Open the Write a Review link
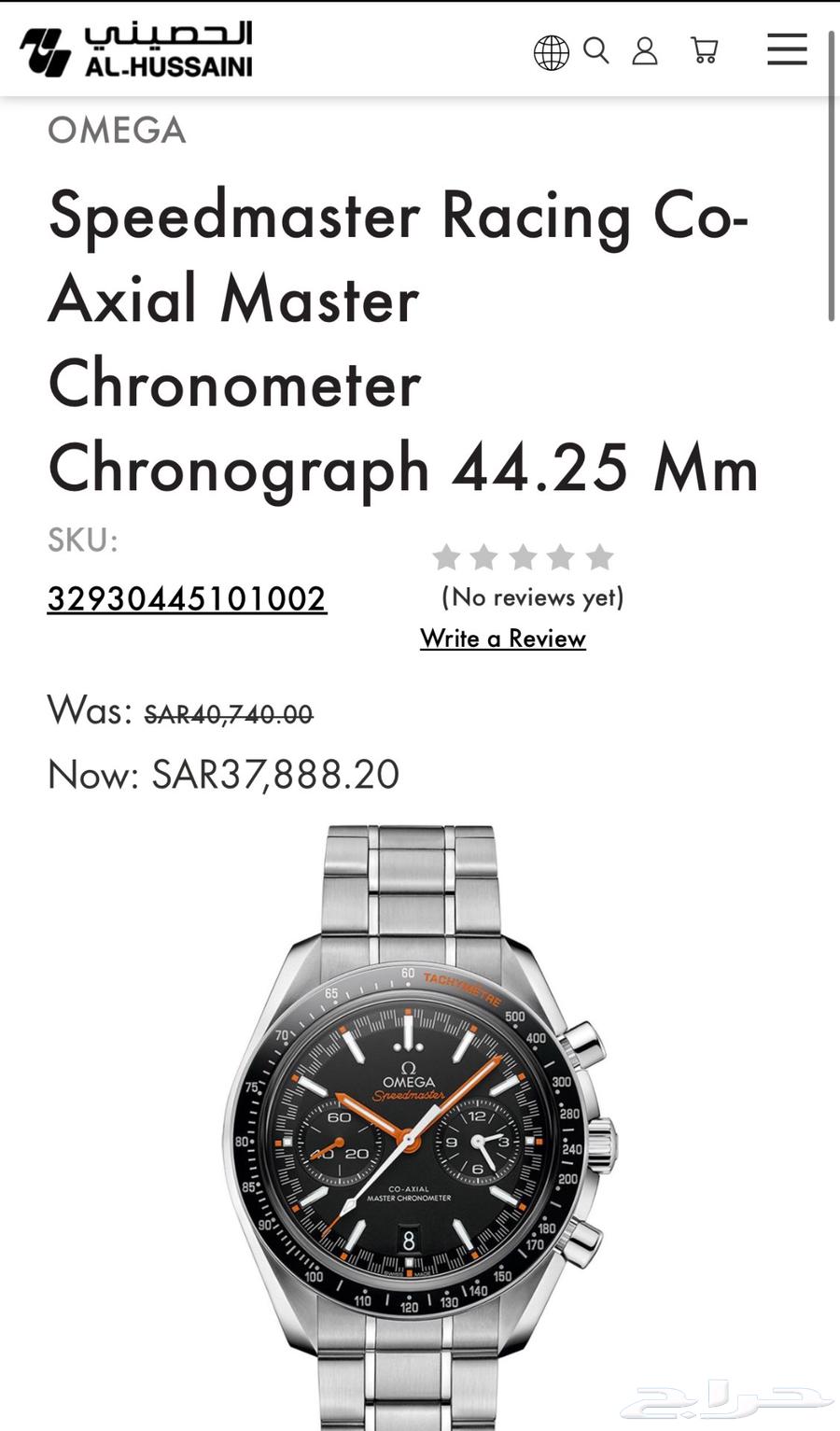 coord(503,638)
